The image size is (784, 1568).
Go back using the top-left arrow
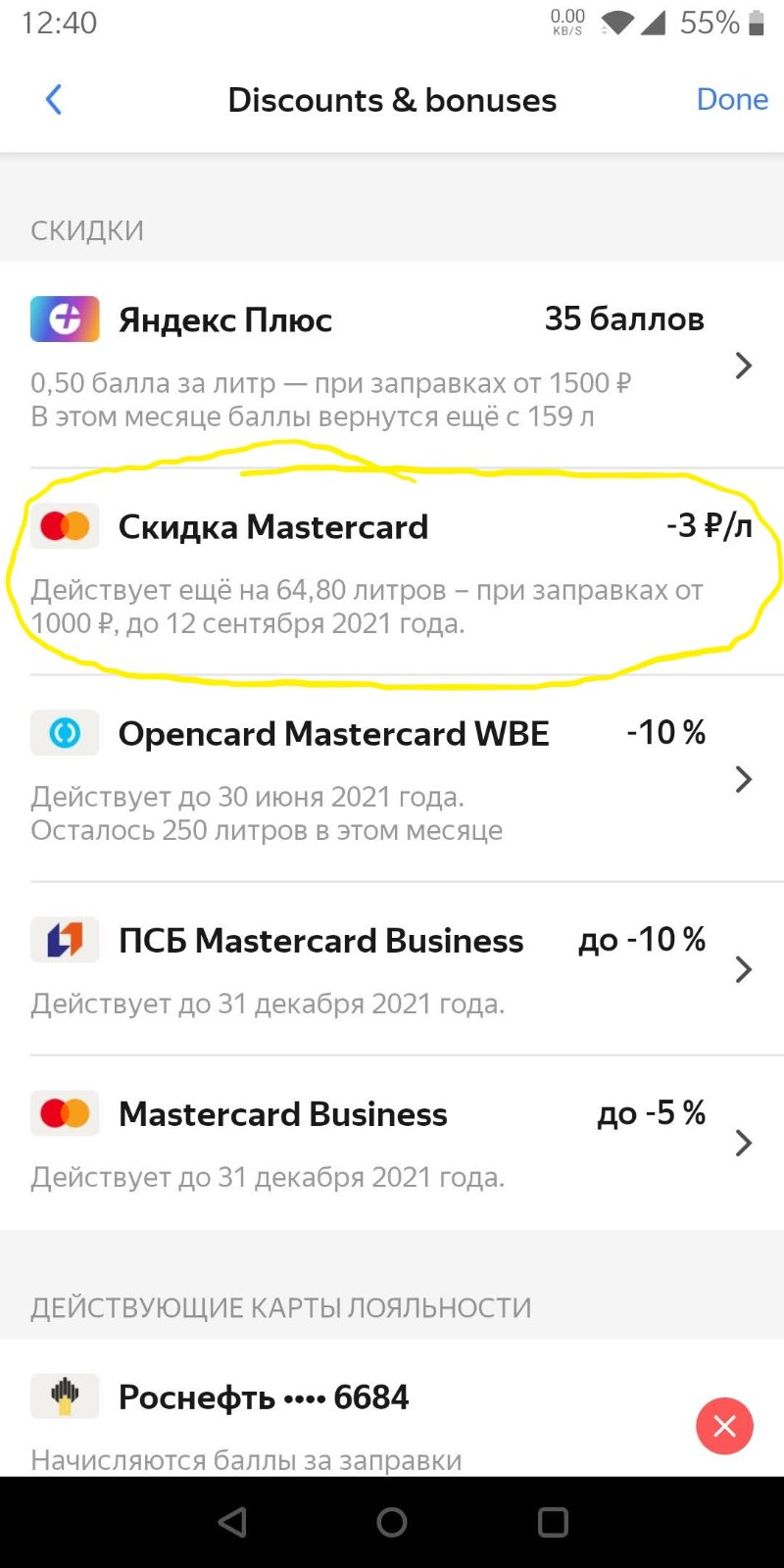click(x=54, y=99)
